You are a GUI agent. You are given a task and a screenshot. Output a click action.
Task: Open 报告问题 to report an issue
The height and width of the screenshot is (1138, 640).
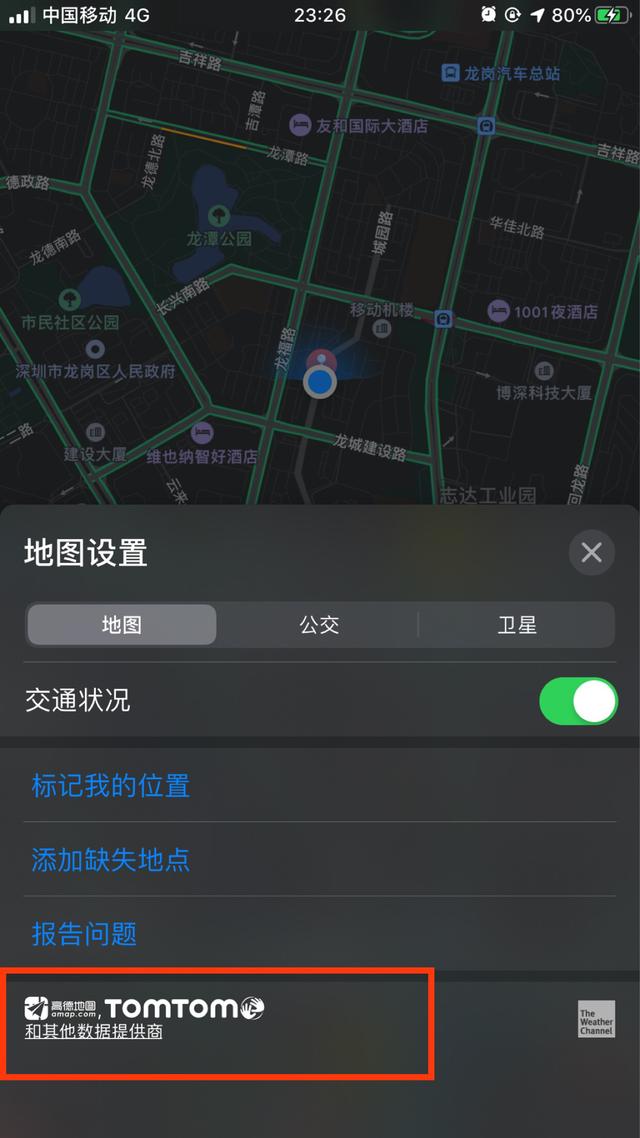pyautogui.click(x=85, y=934)
